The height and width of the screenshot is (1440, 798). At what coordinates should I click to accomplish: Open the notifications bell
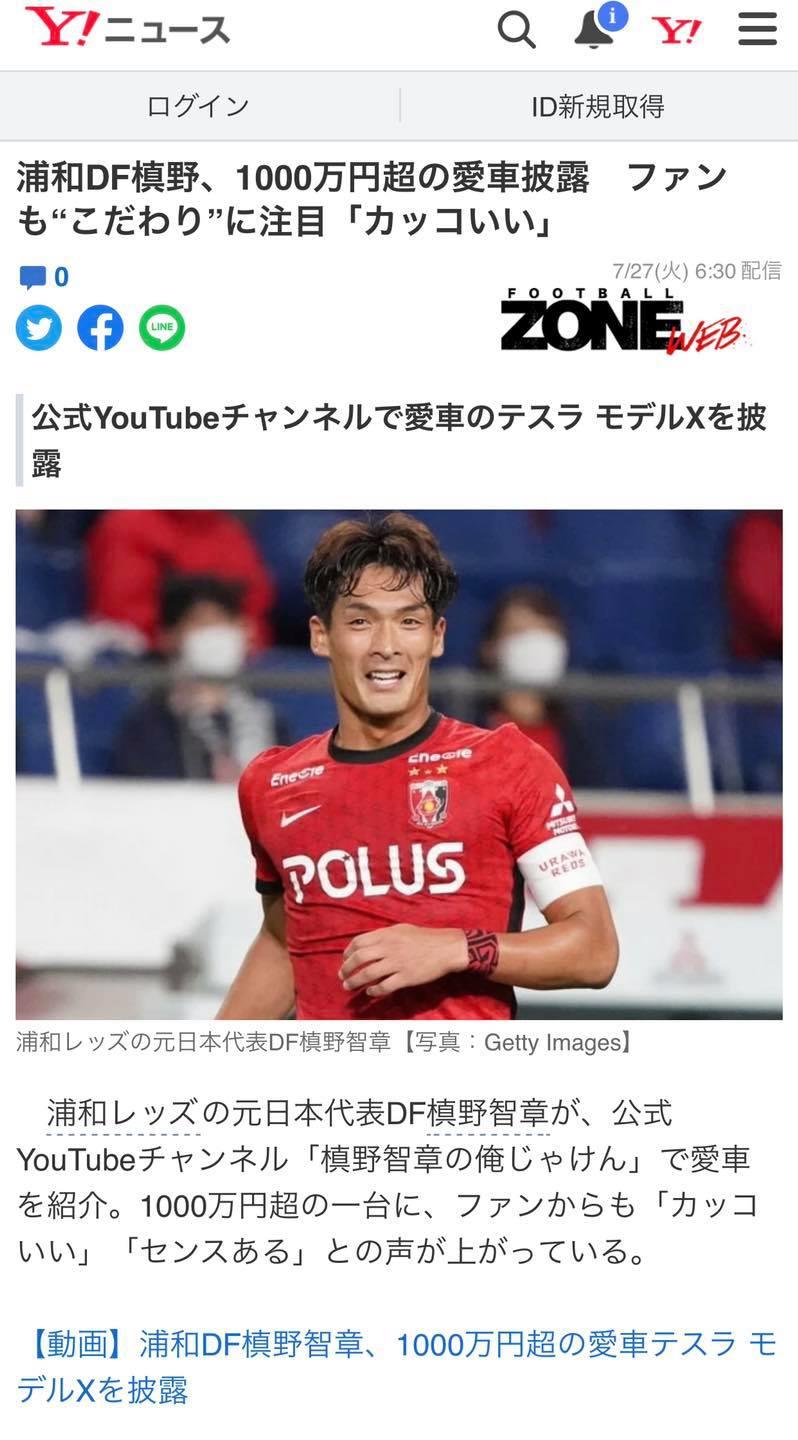[594, 31]
